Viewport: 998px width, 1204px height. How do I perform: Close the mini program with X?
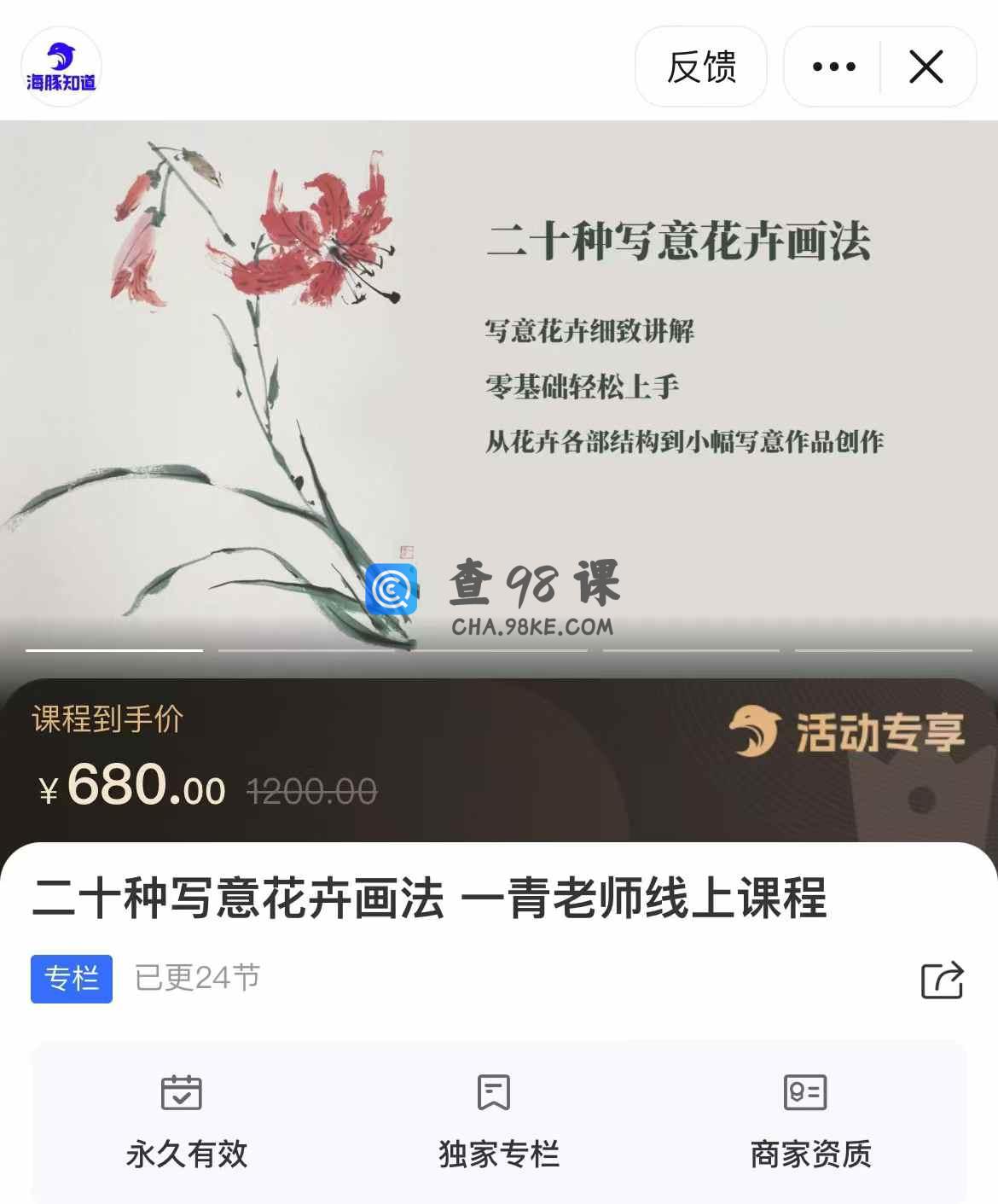pos(926,67)
